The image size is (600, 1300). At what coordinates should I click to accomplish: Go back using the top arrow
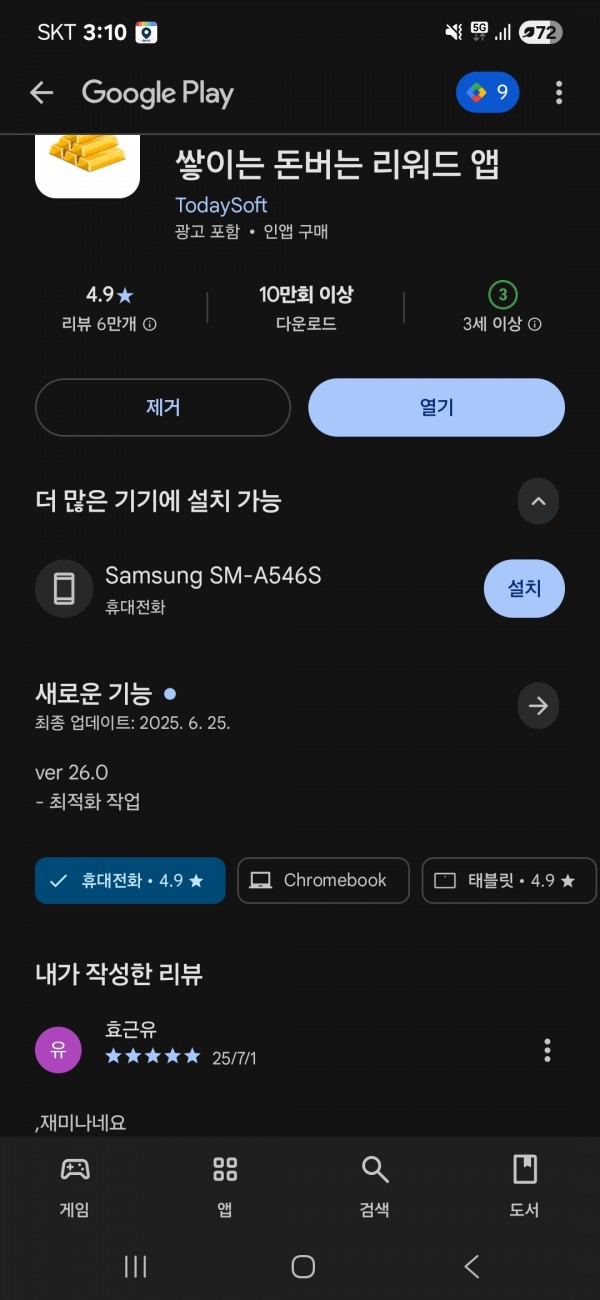[41, 93]
